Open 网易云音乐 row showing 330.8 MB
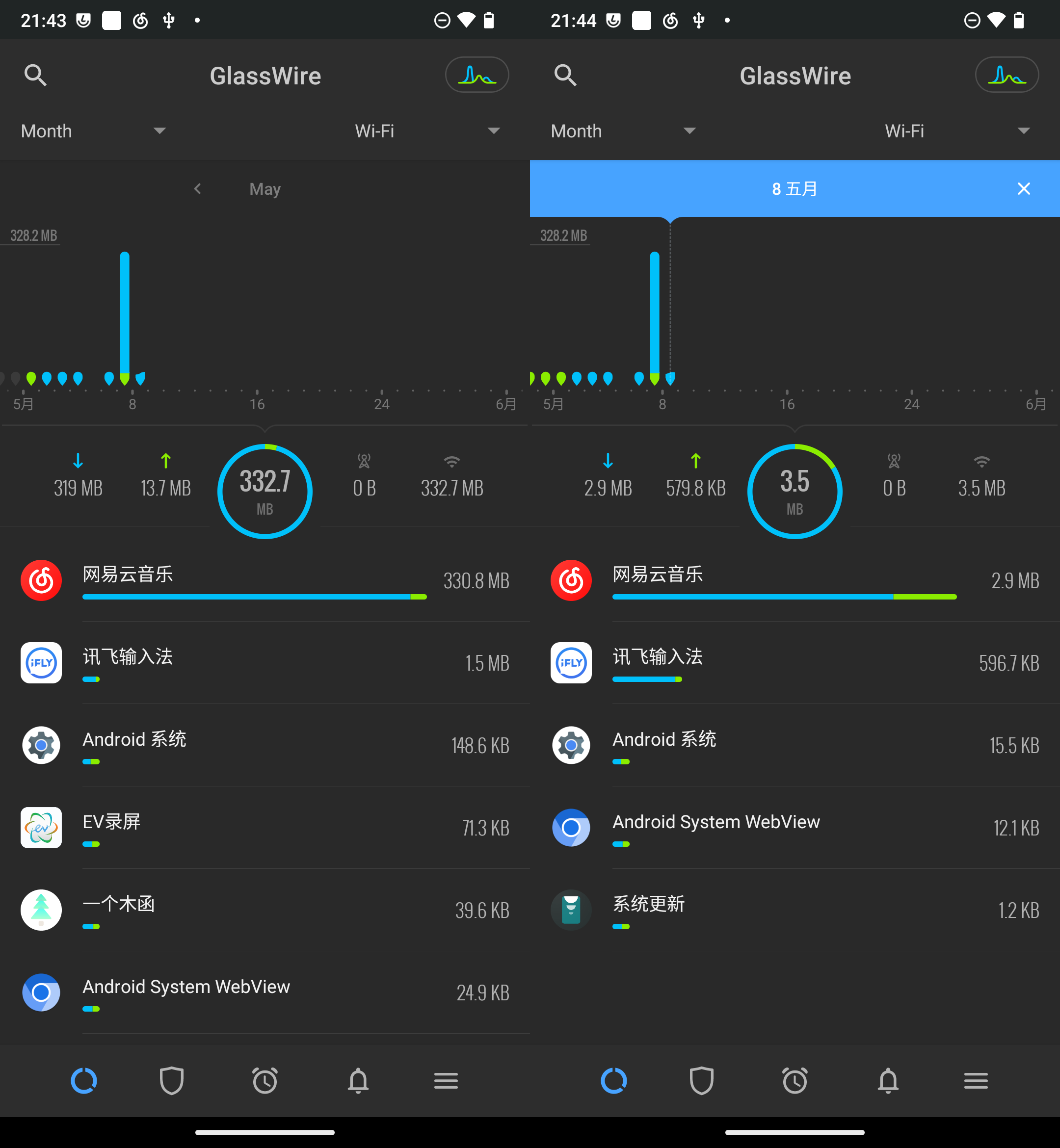Image resolution: width=1060 pixels, height=1148 pixels. pos(265,580)
